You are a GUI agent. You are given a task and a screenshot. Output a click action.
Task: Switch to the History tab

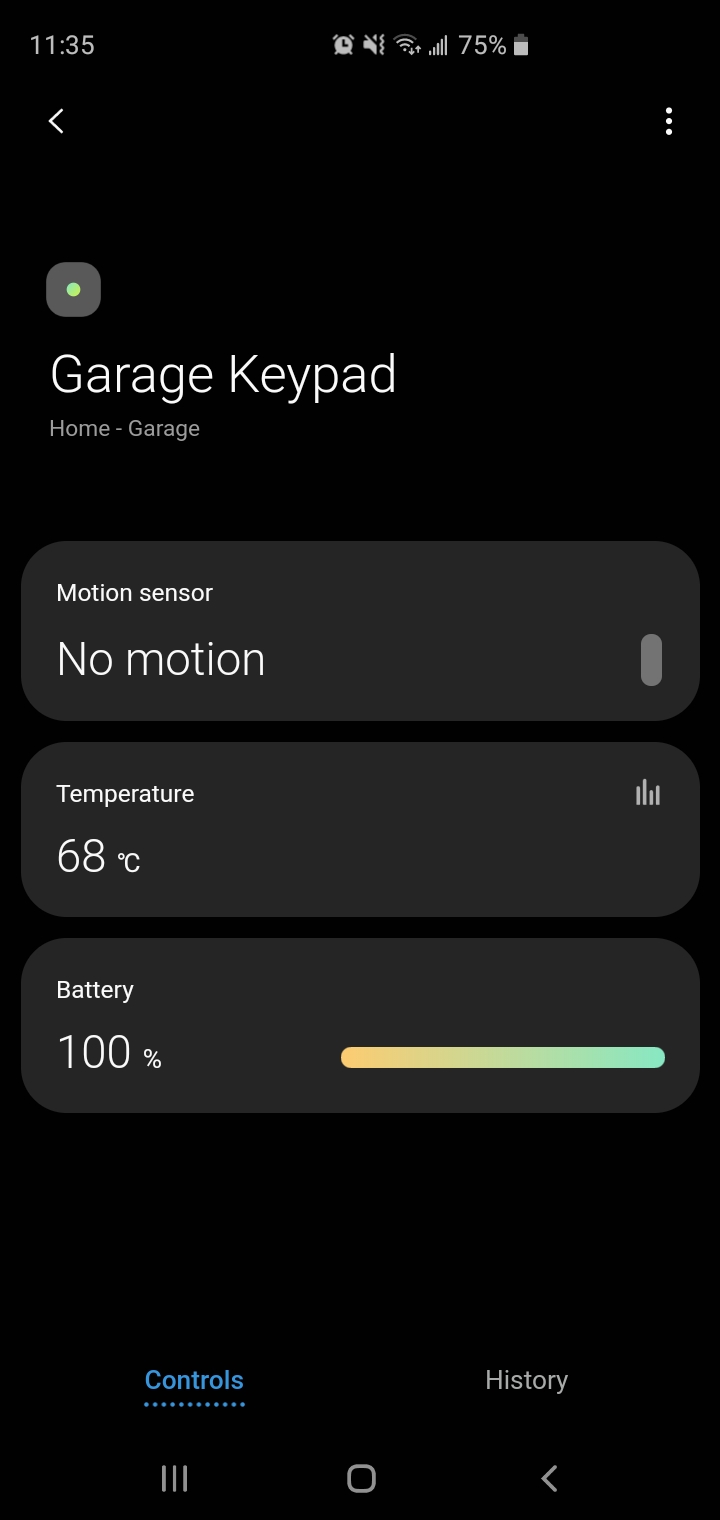coord(526,1380)
